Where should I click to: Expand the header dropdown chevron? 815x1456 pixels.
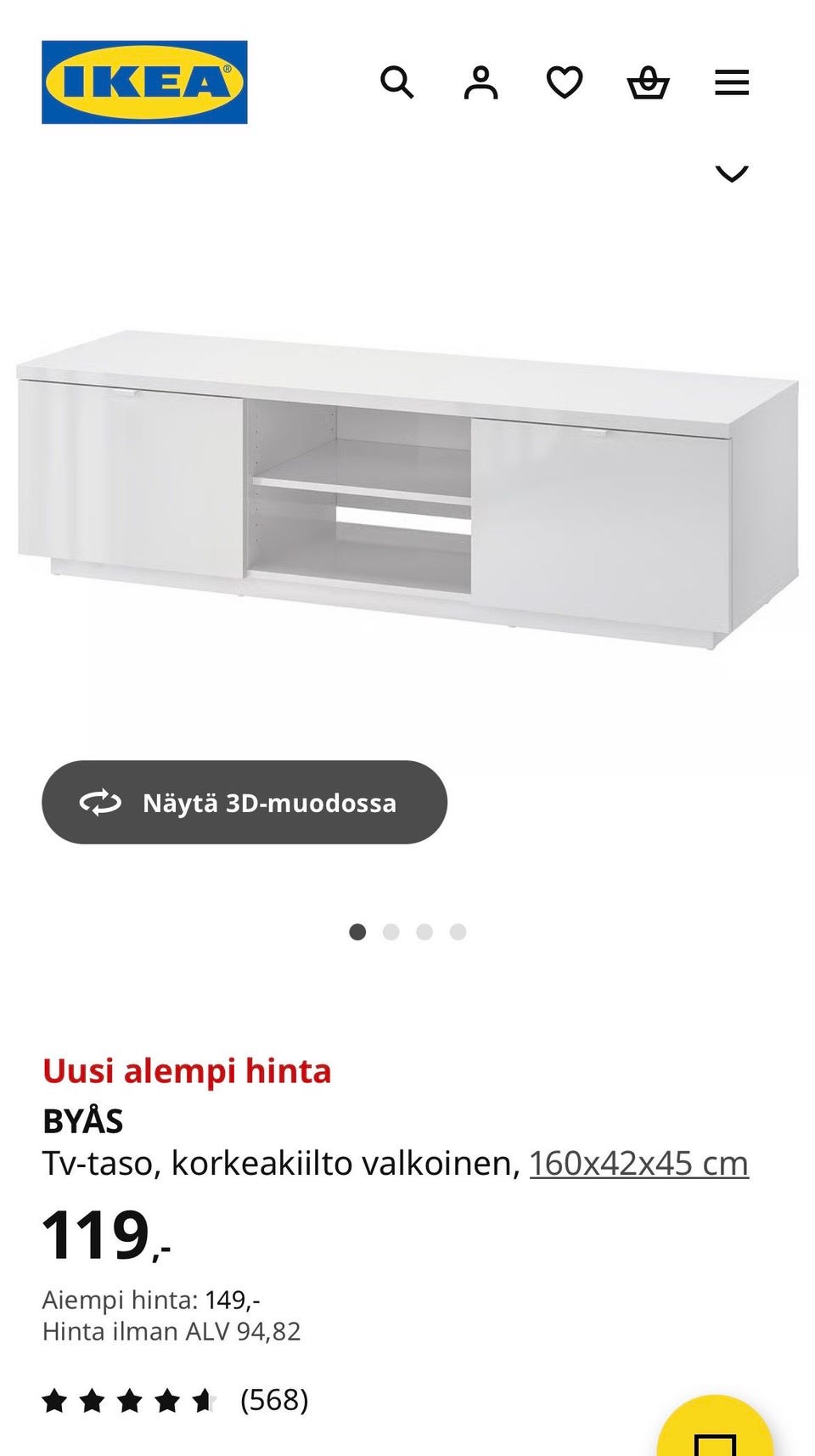[731, 174]
